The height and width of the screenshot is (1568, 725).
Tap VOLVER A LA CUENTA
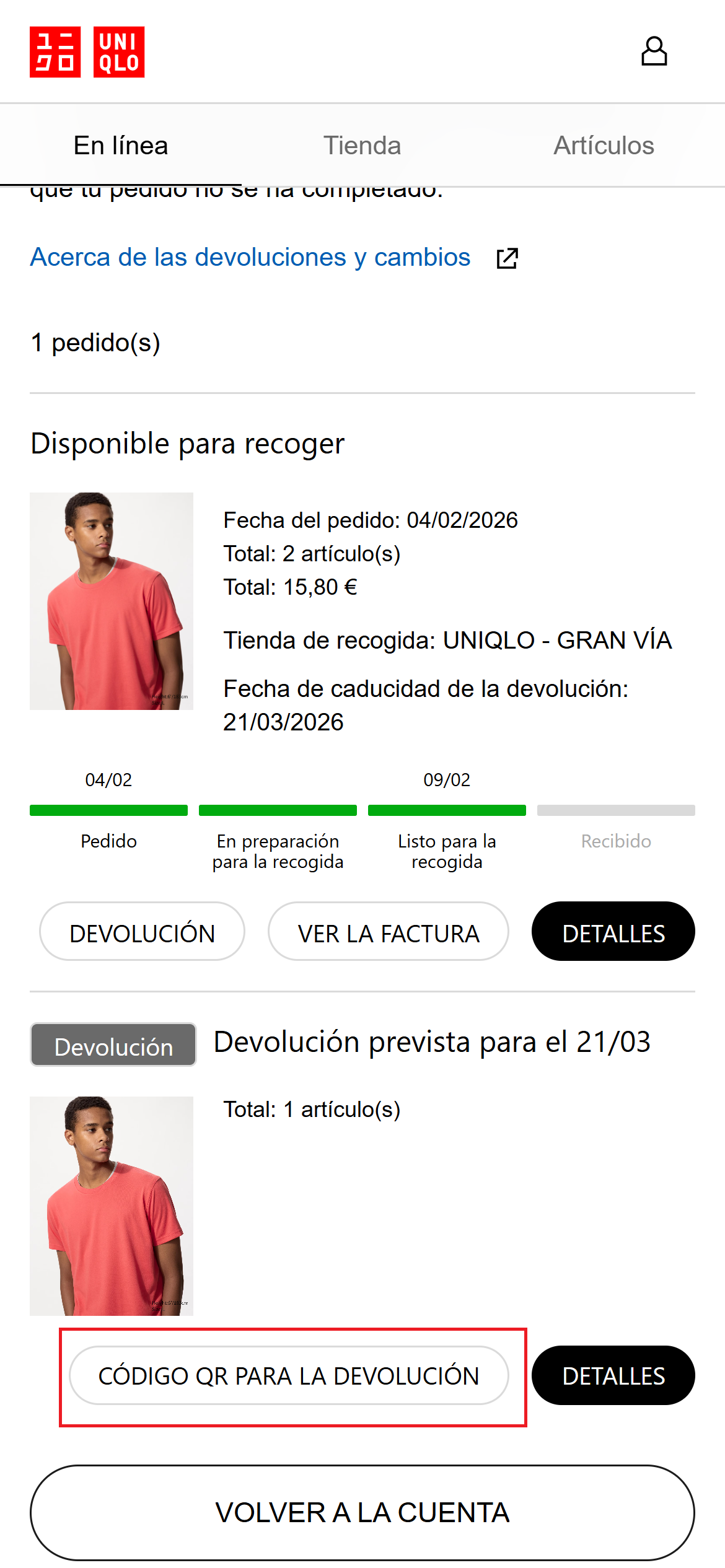pyautogui.click(x=362, y=1512)
